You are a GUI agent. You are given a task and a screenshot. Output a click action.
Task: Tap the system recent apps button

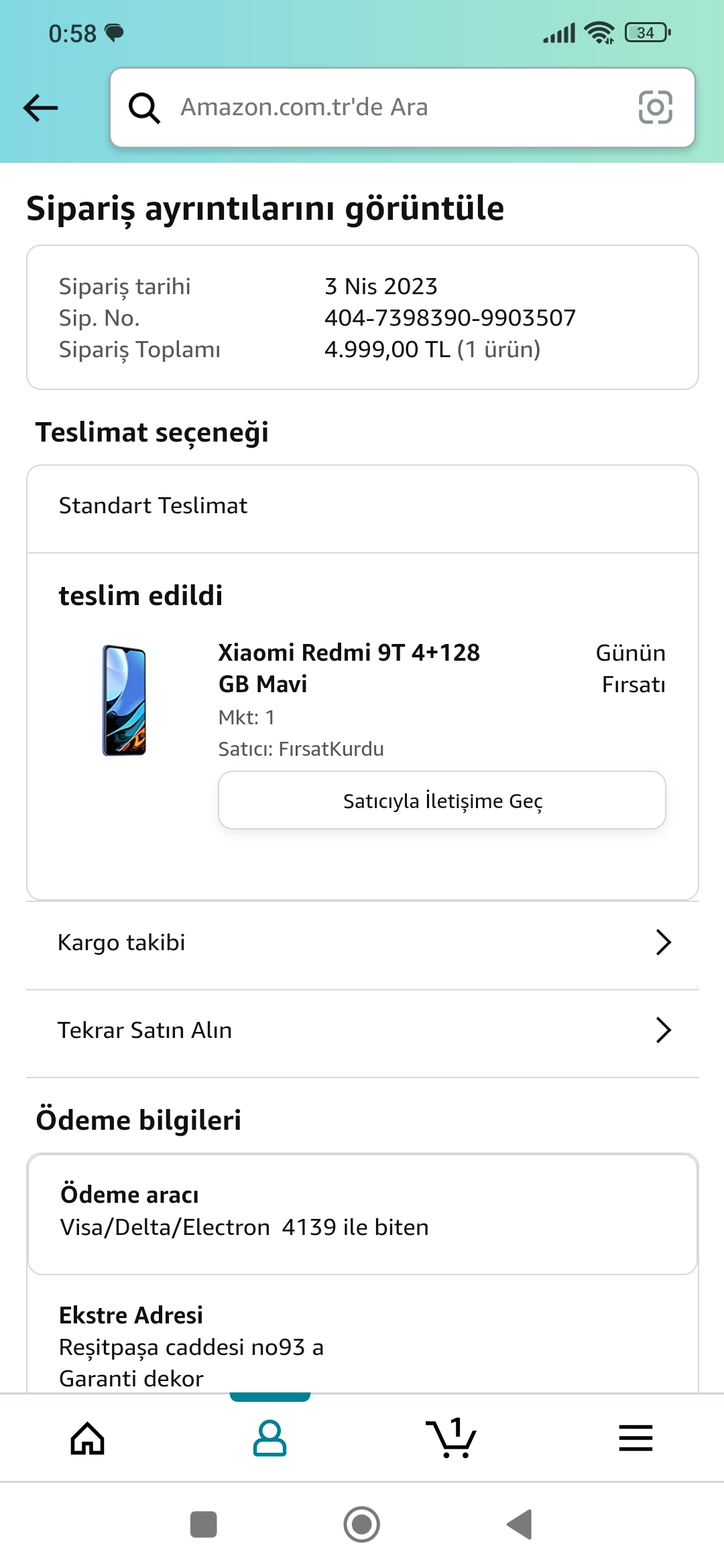[204, 1524]
